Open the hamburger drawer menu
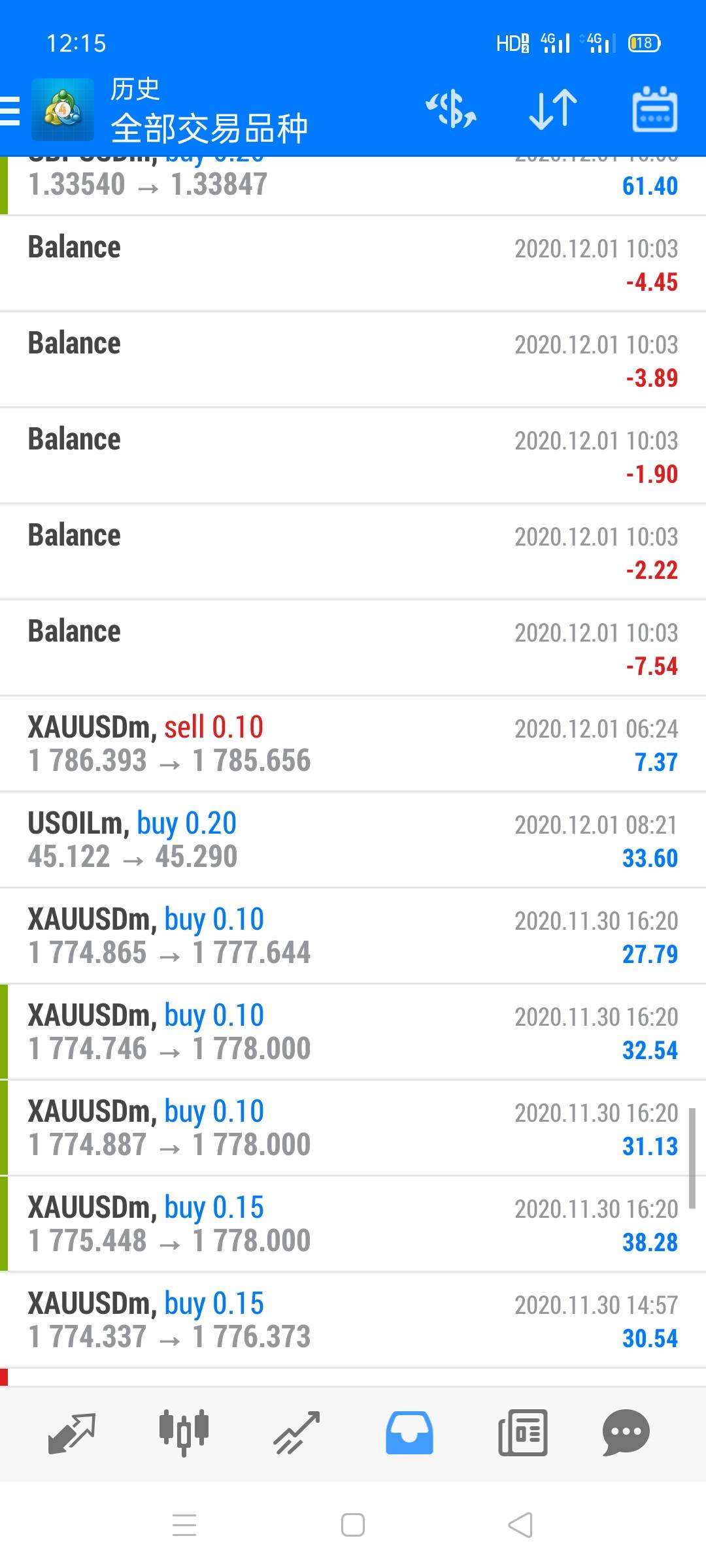Screen dimensions: 706x1568 tap(10, 110)
